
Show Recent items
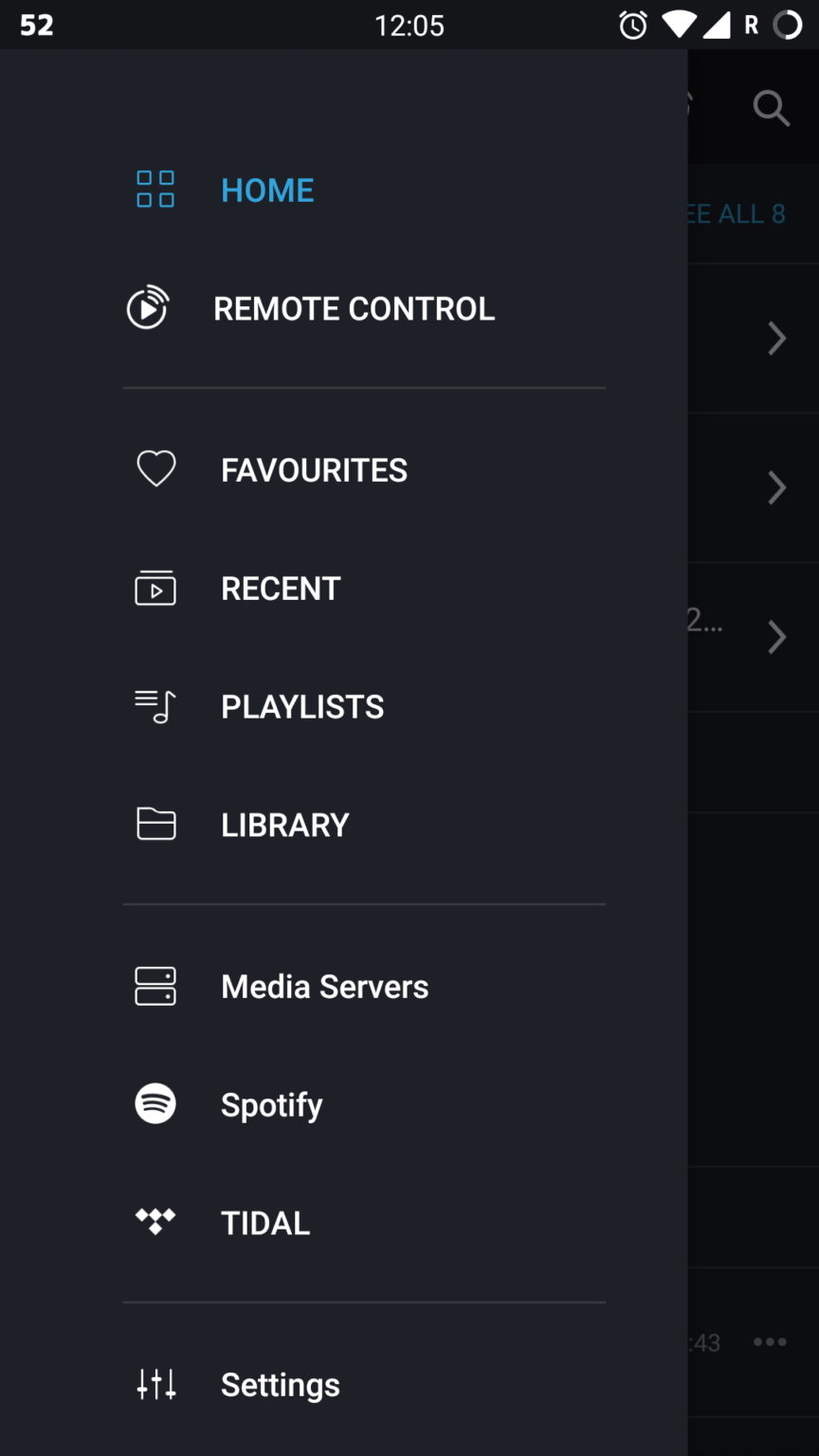tap(280, 589)
